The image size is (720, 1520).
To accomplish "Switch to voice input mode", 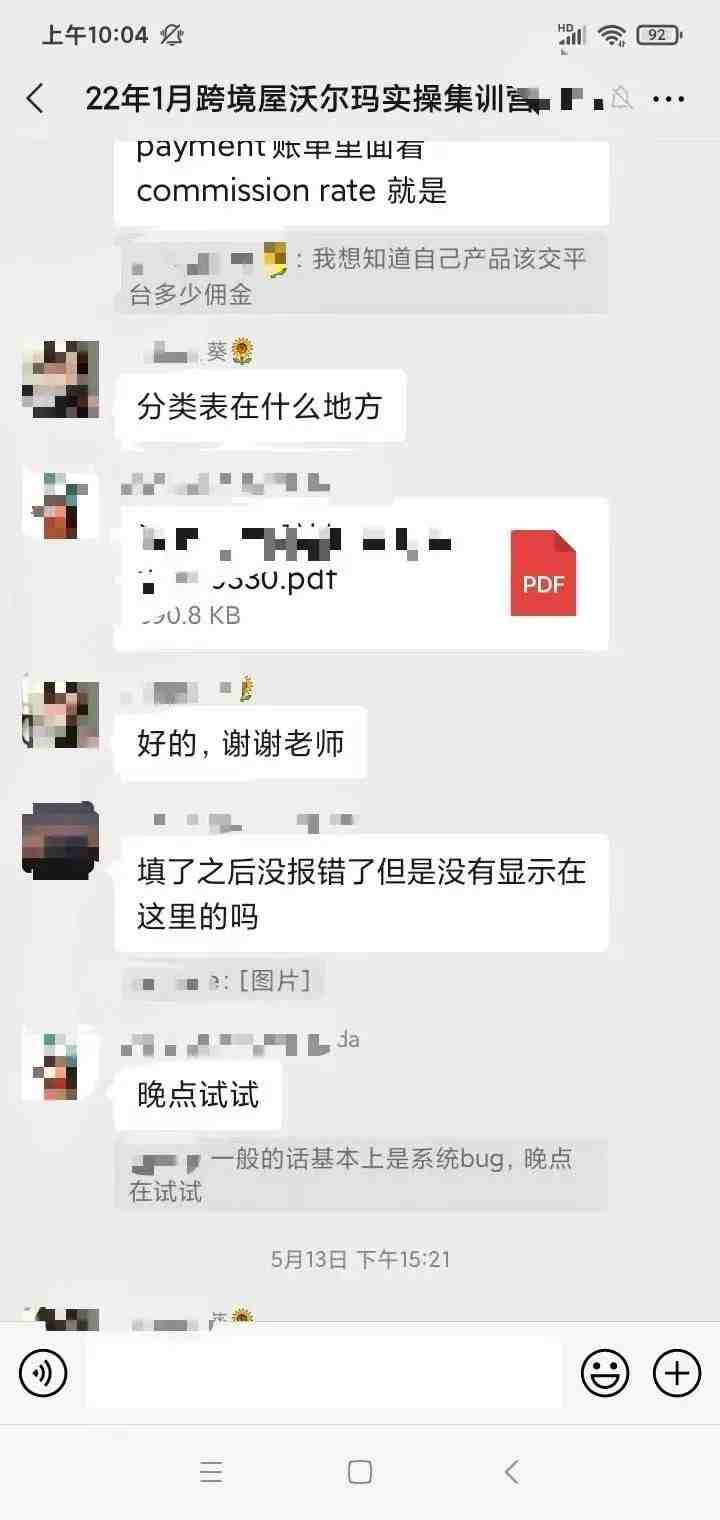I will point(43,1373).
